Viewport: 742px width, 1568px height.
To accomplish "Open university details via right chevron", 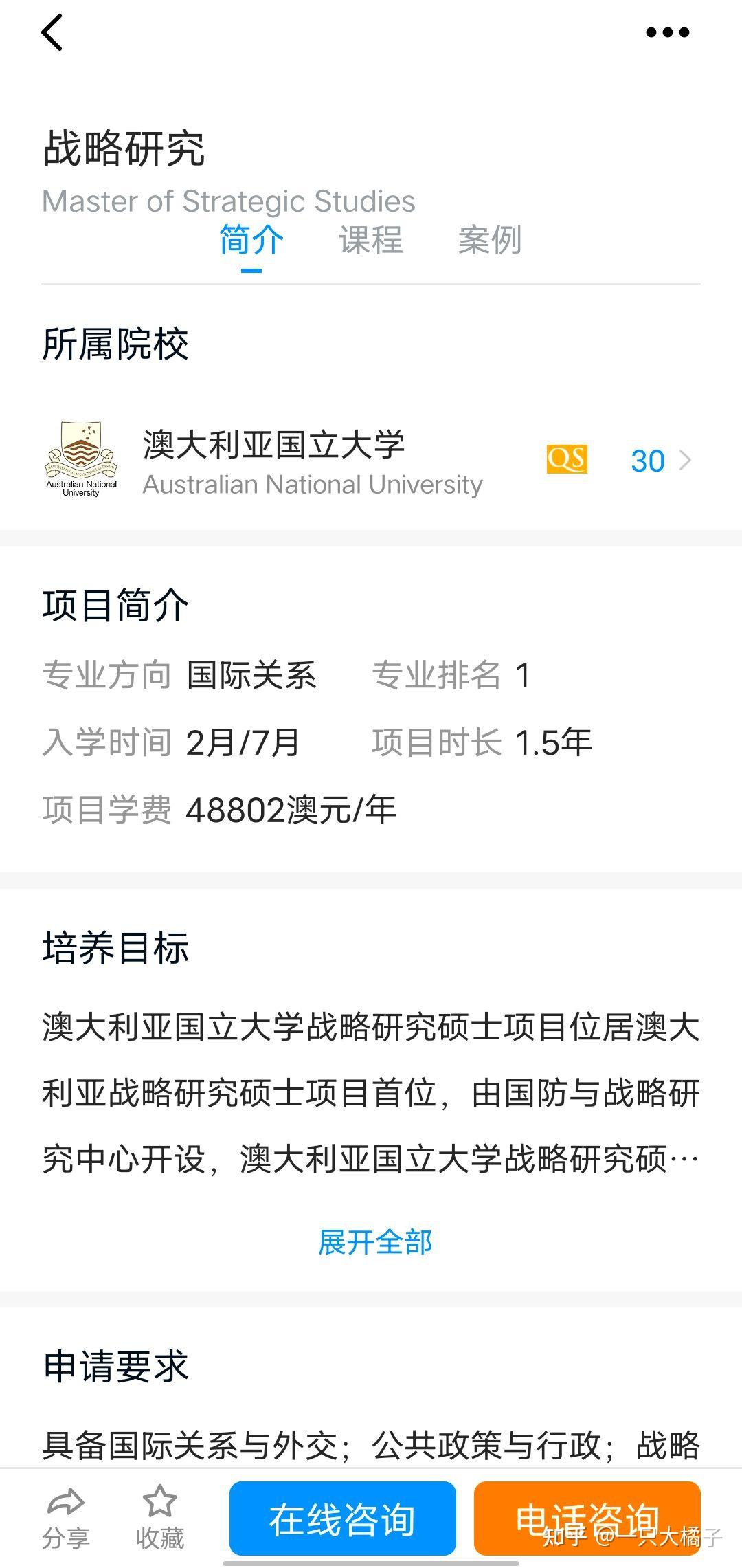I will (684, 459).
